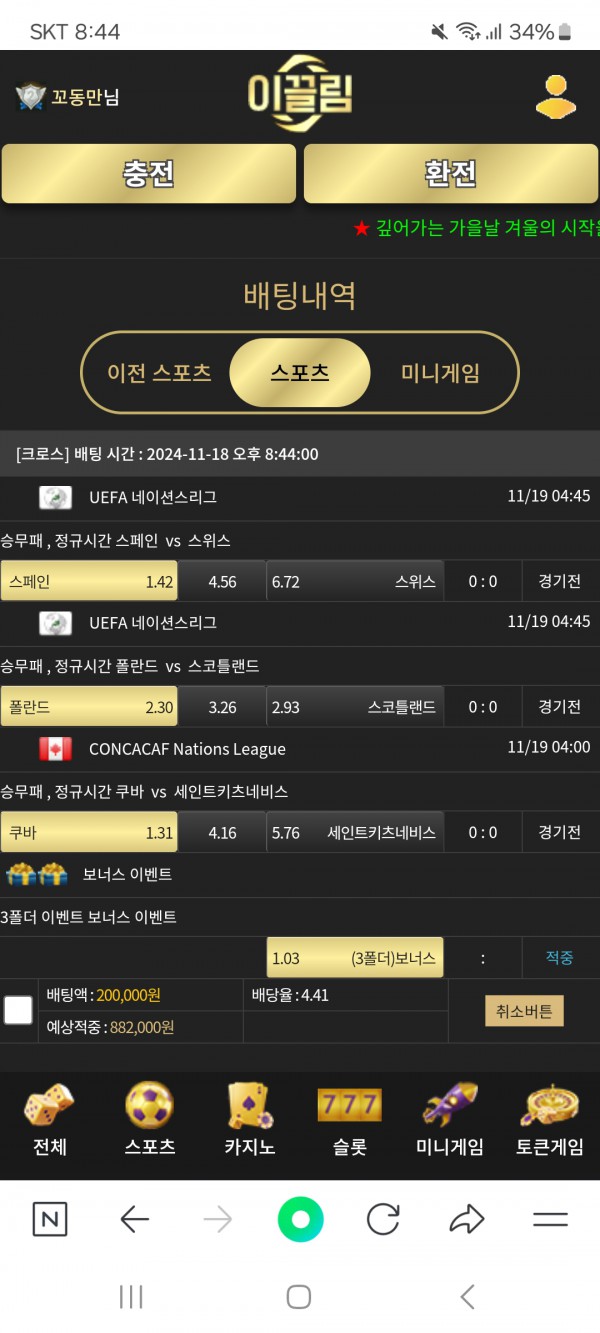Image resolution: width=600 pixels, height=1333 pixels.
Task: Open 슬롯 in bottom navigation
Action: point(349,1120)
